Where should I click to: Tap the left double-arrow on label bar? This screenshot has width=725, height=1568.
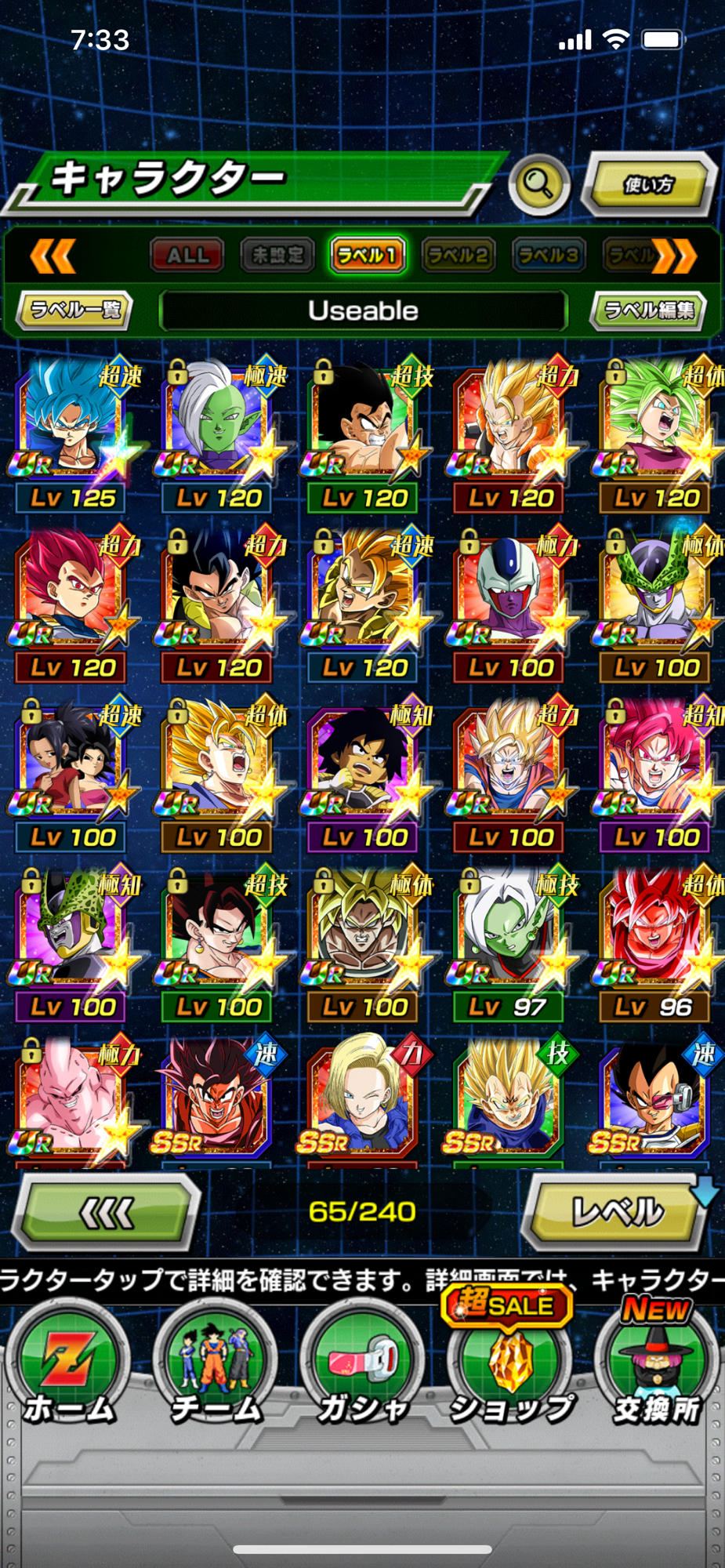(53, 256)
